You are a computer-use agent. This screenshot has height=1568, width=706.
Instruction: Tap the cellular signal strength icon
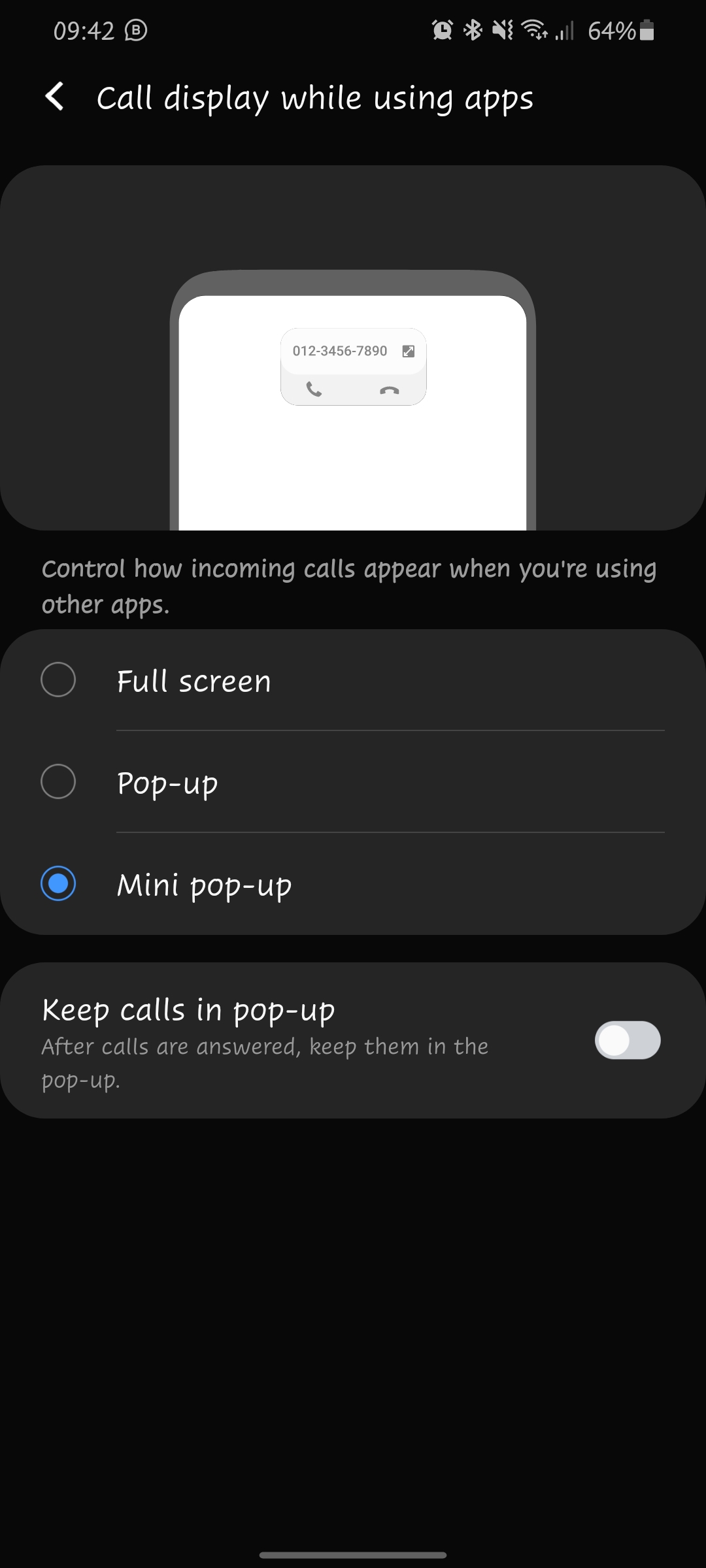[x=564, y=29]
